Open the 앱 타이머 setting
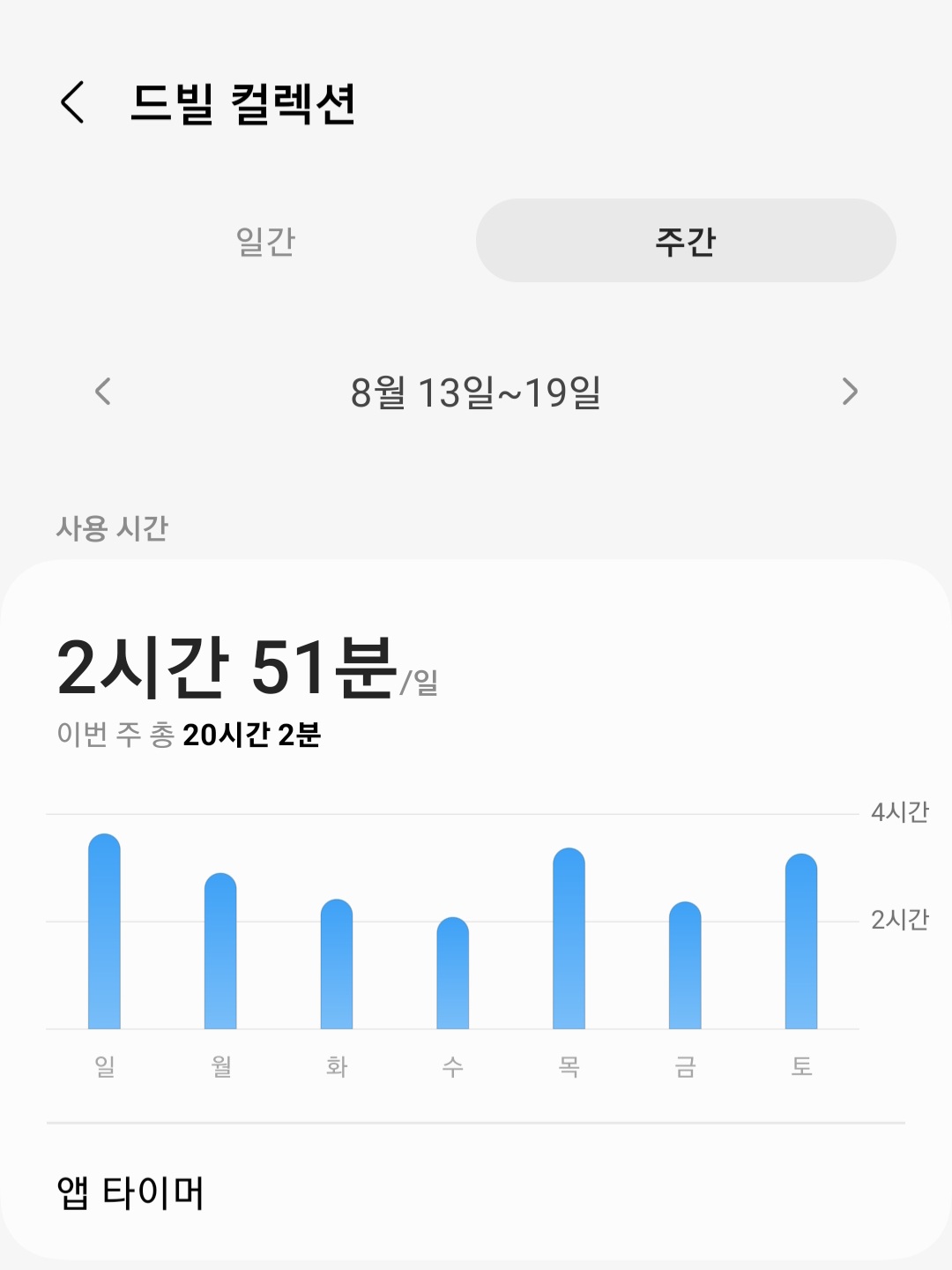952x1270 pixels. click(130, 1192)
